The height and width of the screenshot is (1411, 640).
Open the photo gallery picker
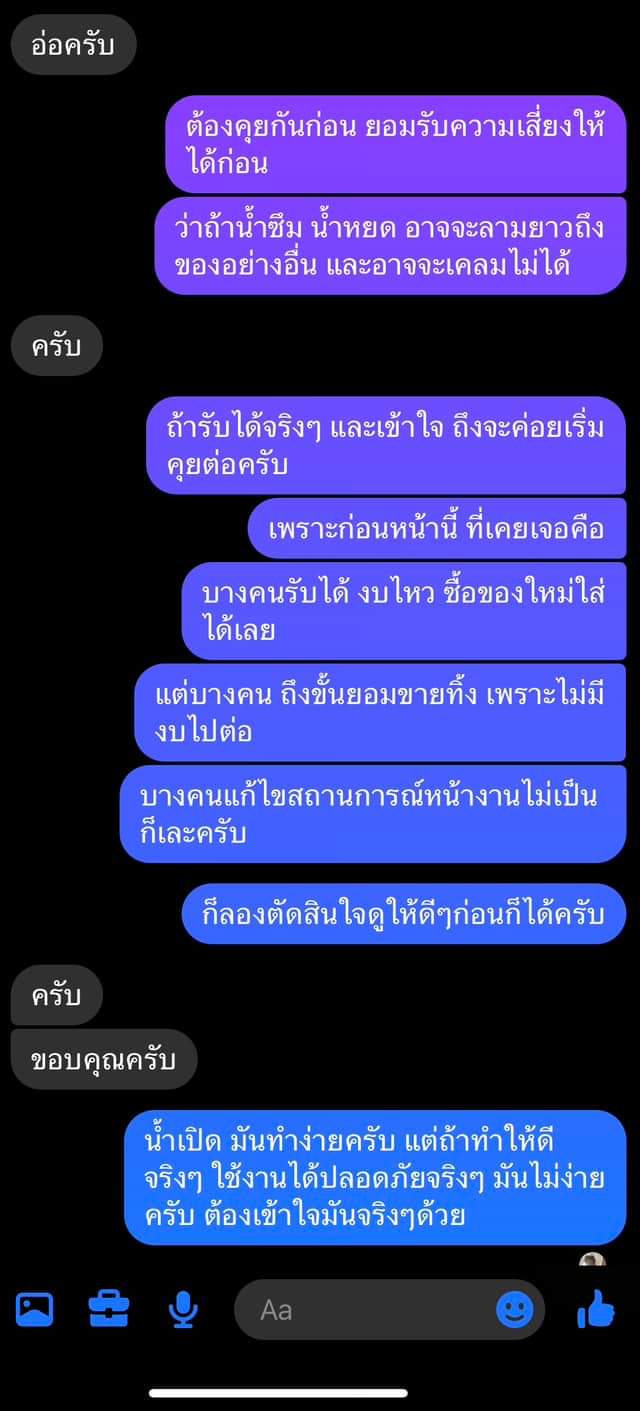[x=35, y=1309]
